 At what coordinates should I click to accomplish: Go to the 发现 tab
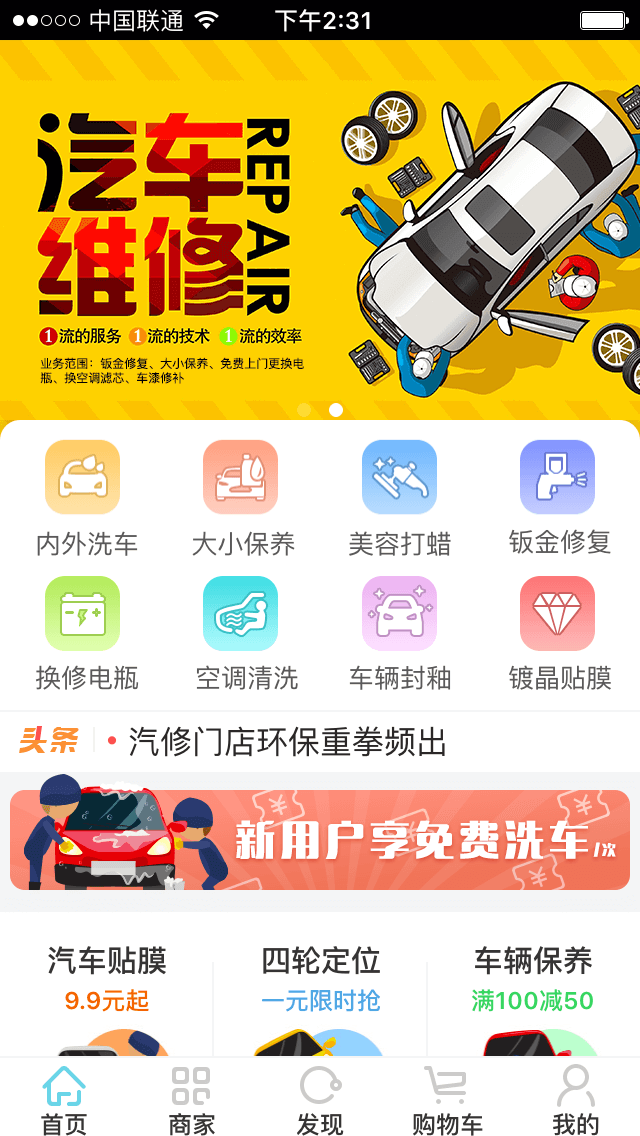tap(320, 1099)
